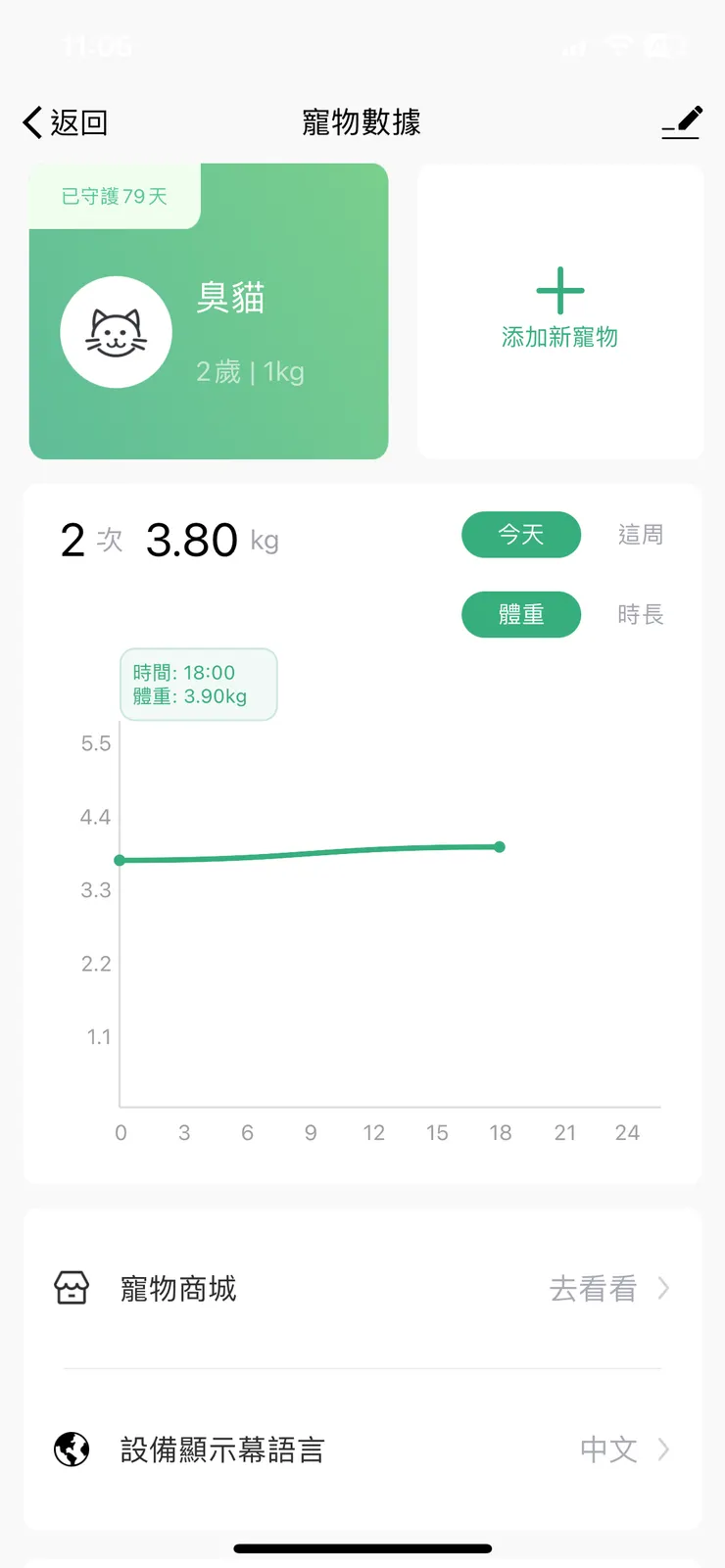Tap the 18:00 data point on the chart

click(500, 846)
